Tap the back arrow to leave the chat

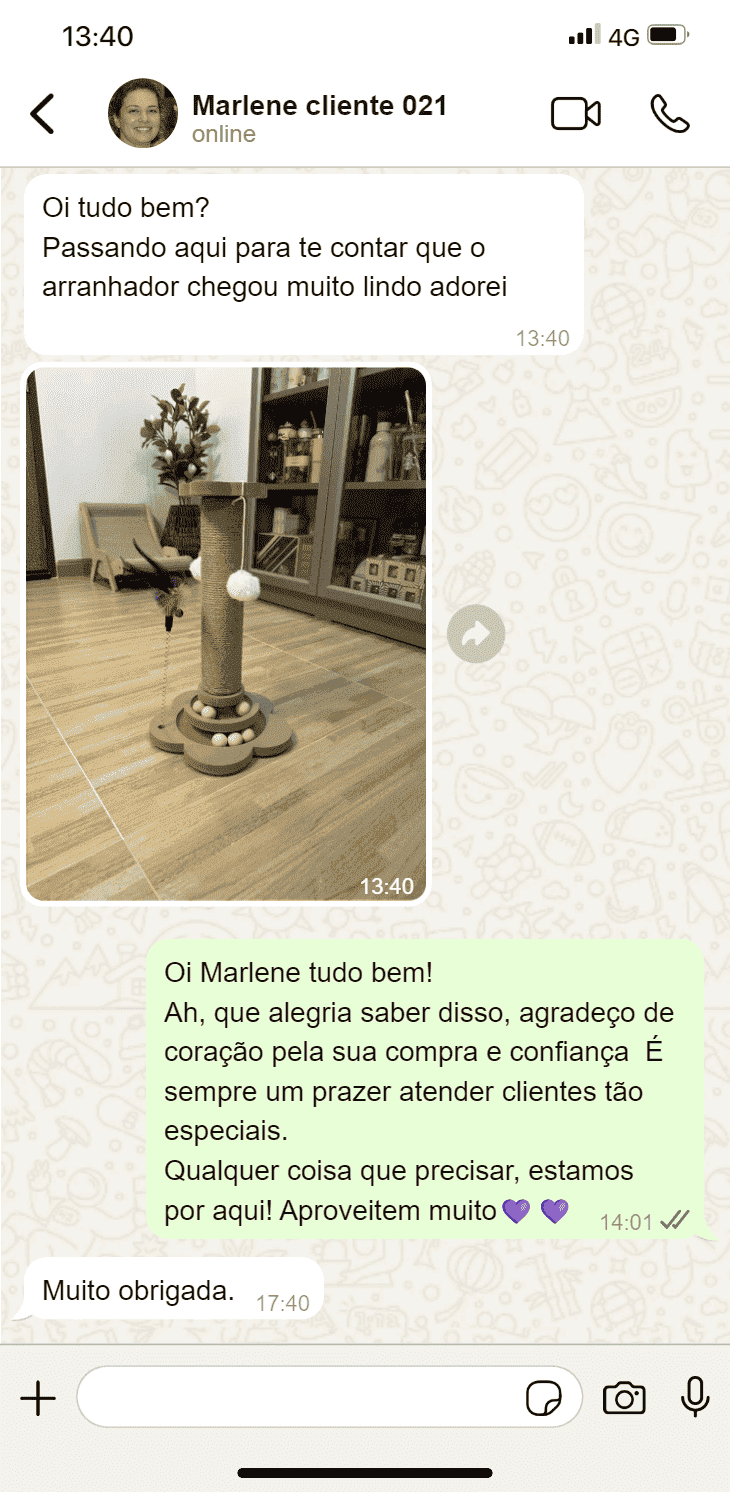click(42, 113)
